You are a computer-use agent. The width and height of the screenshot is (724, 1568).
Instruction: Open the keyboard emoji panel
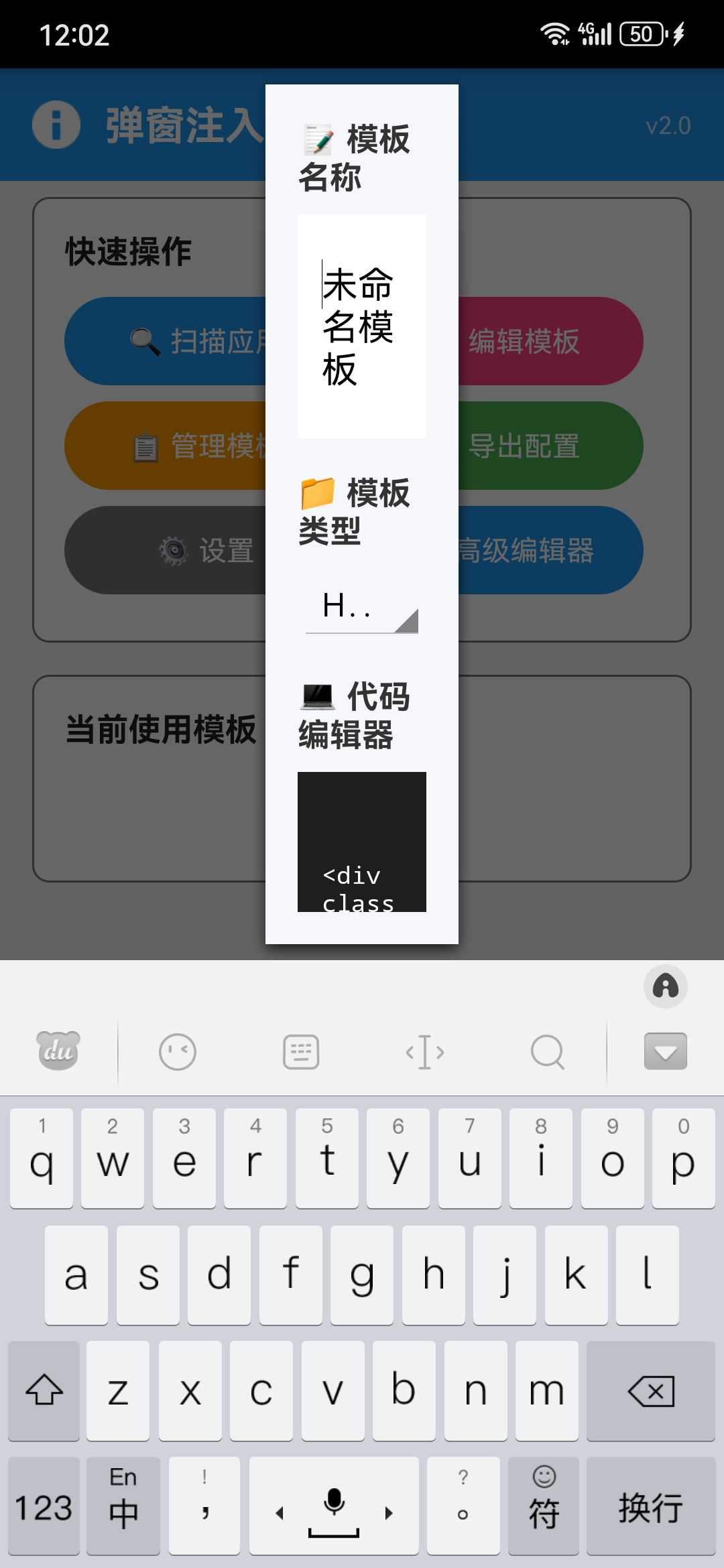pyautogui.click(x=178, y=1051)
